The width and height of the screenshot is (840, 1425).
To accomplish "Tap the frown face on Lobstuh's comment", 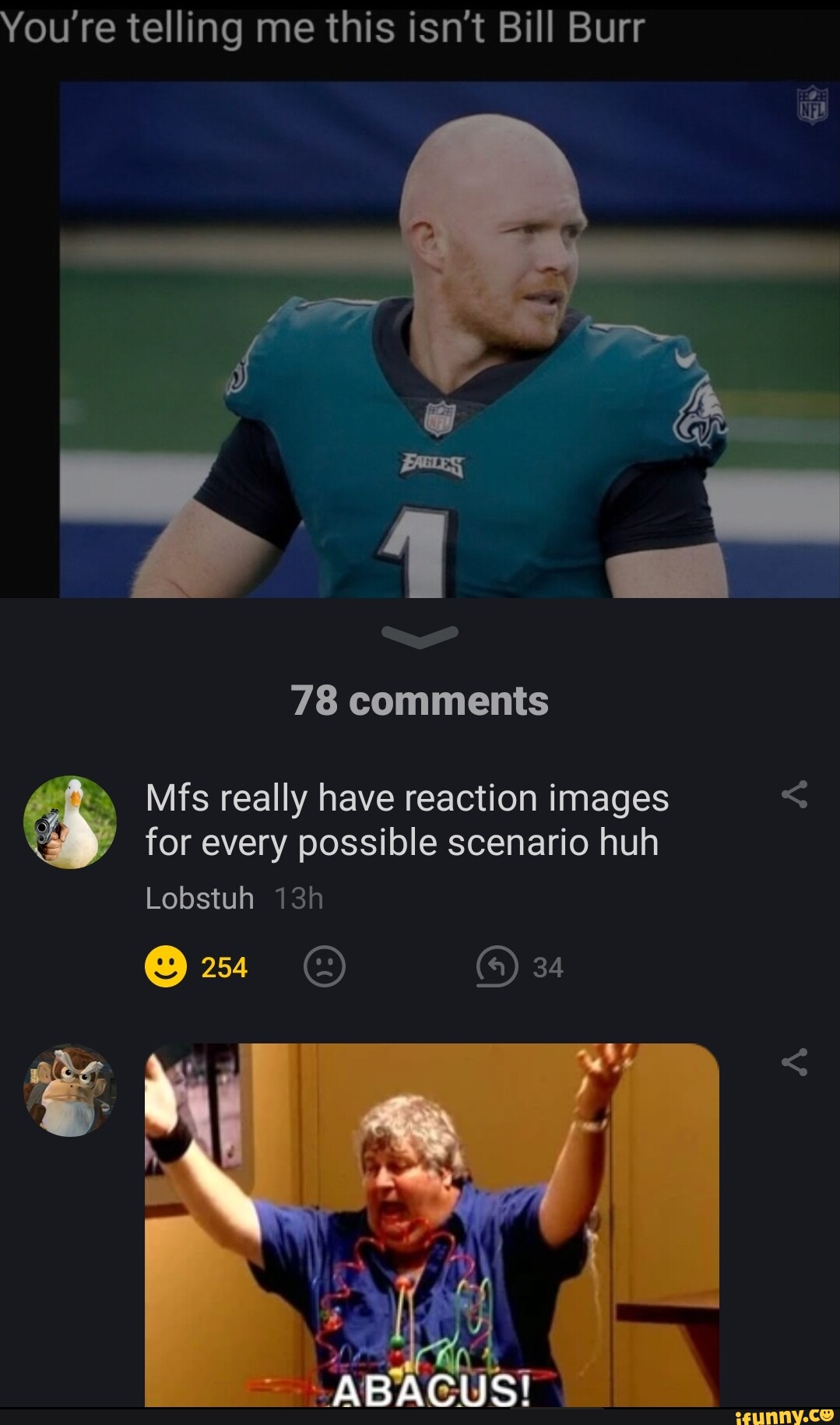I will (325, 967).
